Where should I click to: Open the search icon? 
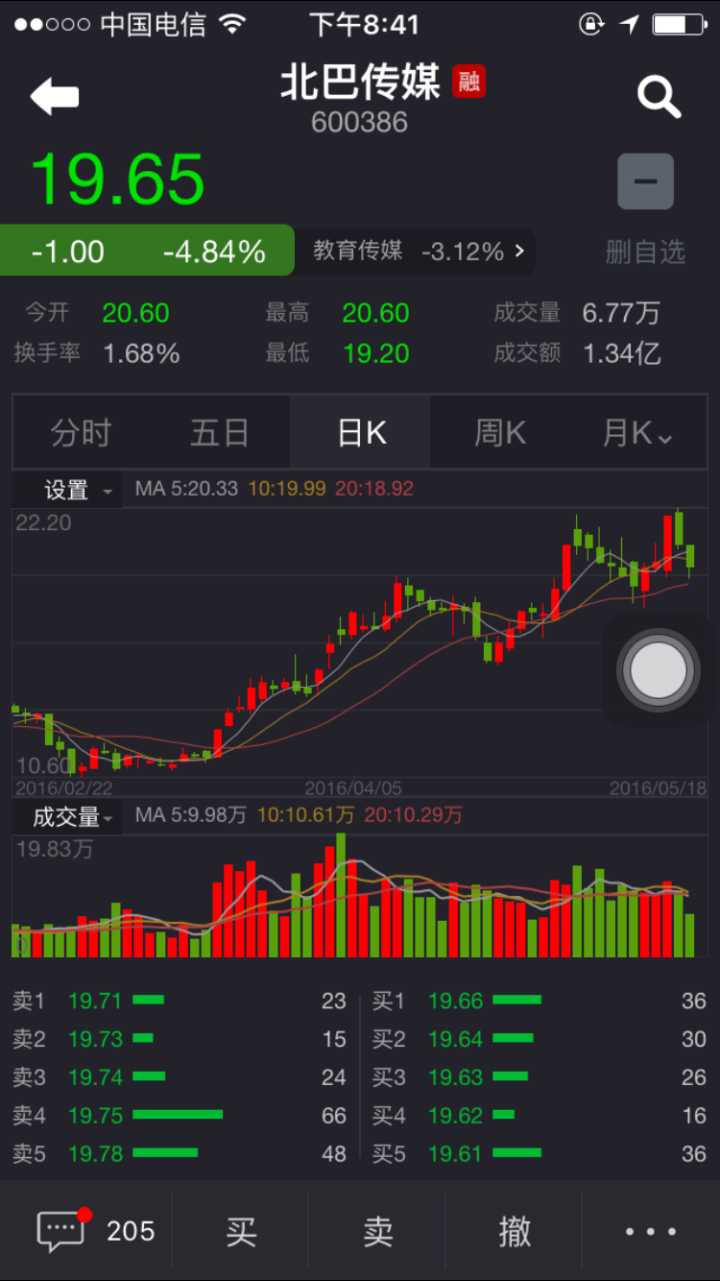click(x=658, y=96)
